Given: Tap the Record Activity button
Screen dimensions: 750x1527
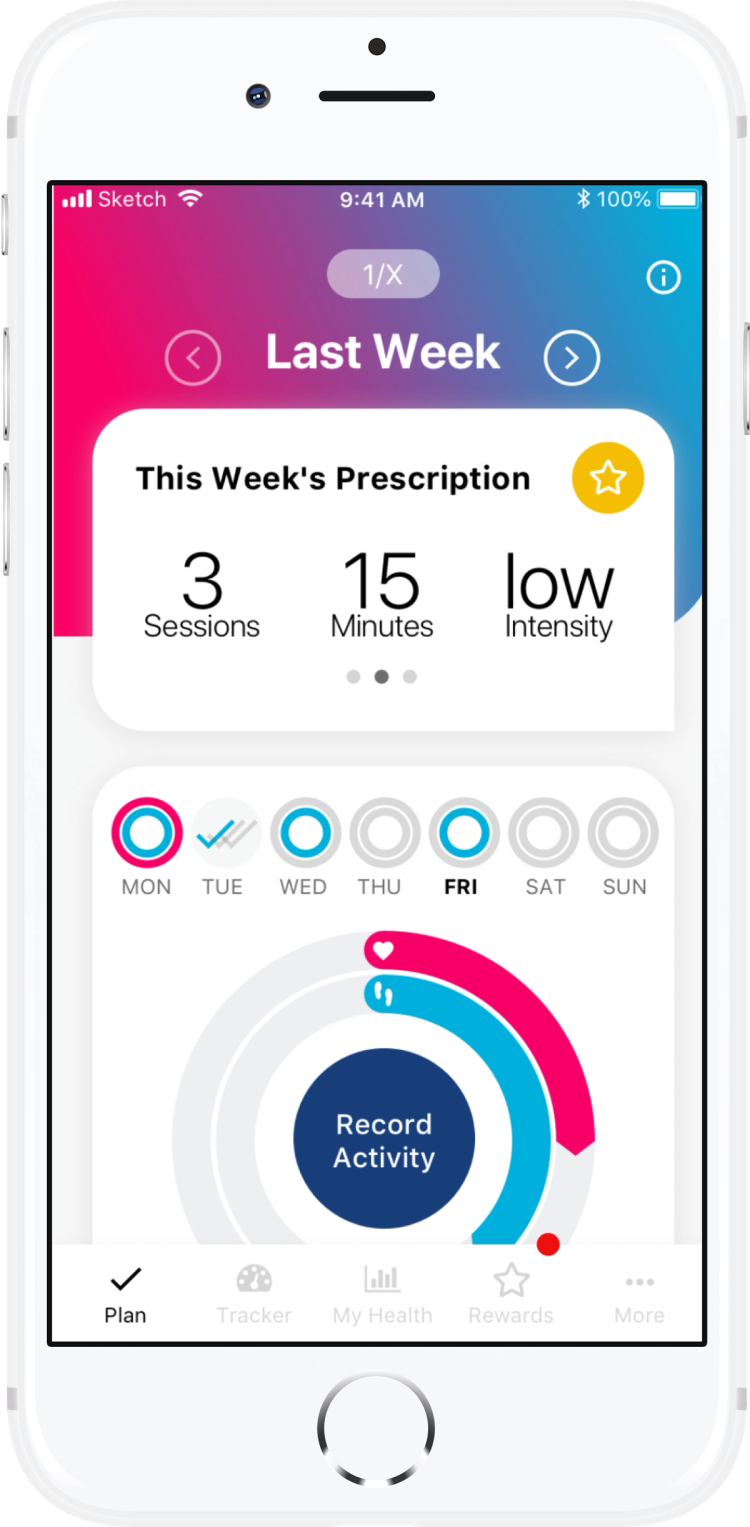Looking at the screenshot, I should (x=384, y=1139).
